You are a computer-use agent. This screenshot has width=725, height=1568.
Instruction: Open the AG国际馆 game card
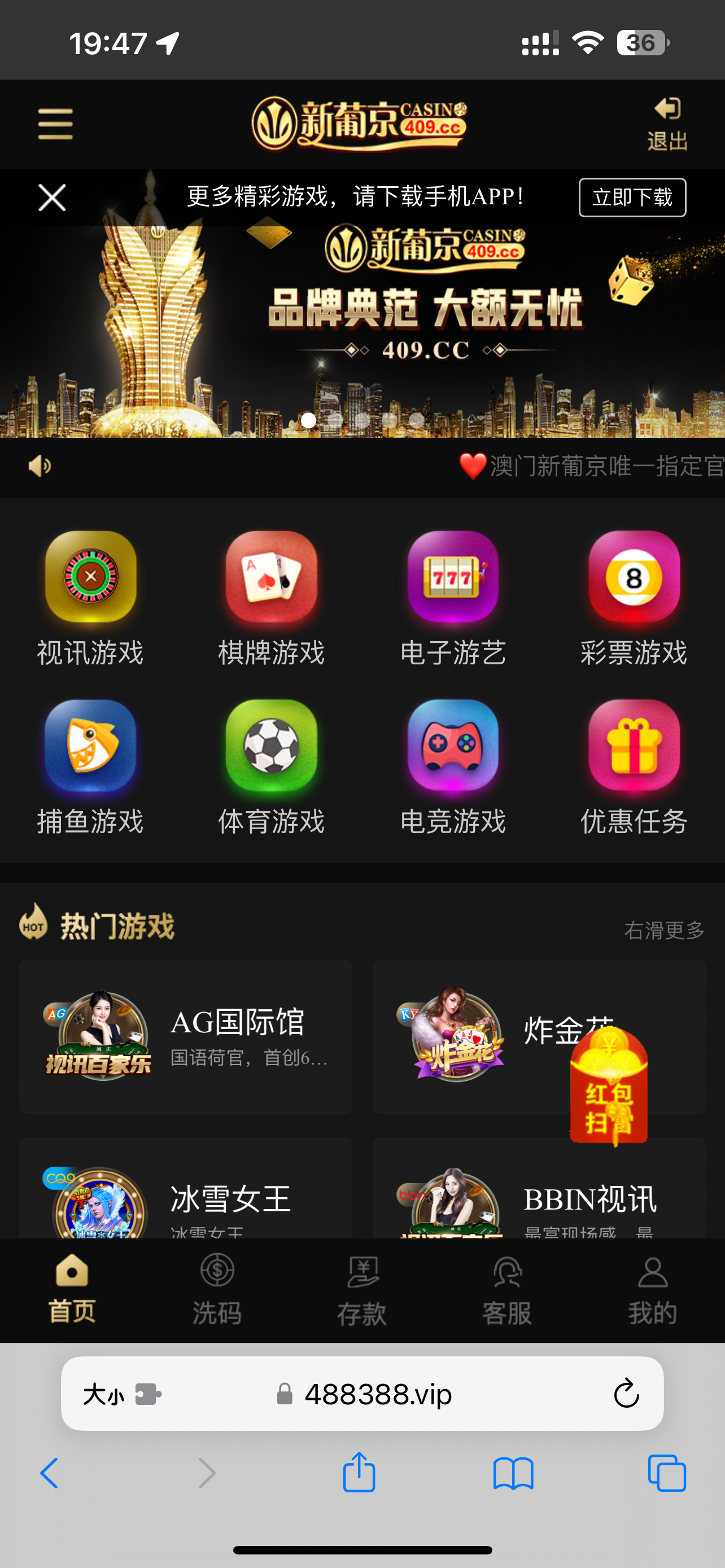pyautogui.click(x=186, y=1037)
